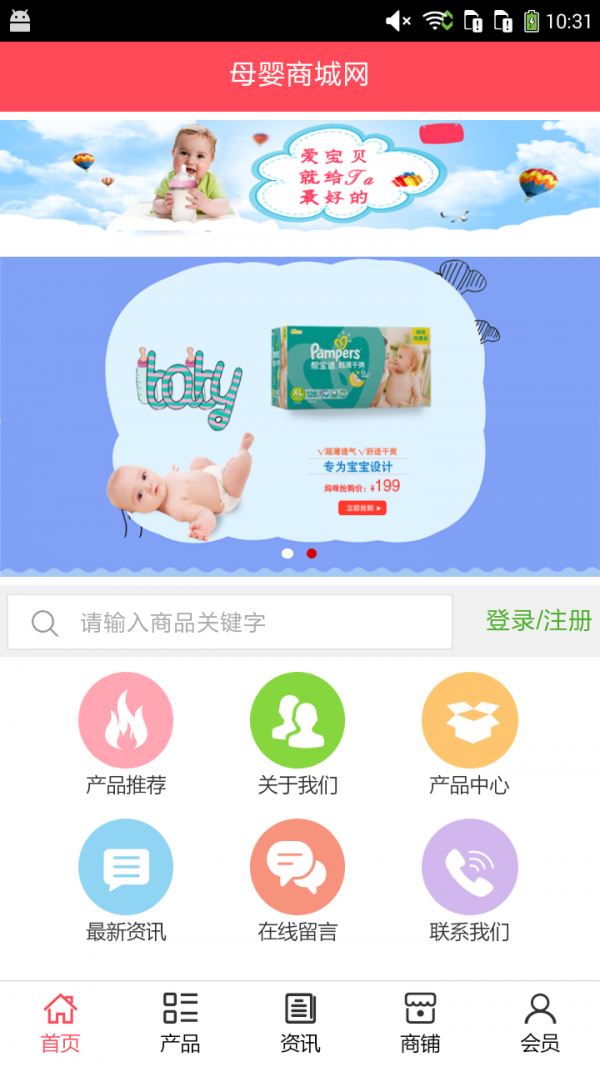Select 联系我们 contact us
Viewport: 600px width, 1067px height.
(x=469, y=867)
